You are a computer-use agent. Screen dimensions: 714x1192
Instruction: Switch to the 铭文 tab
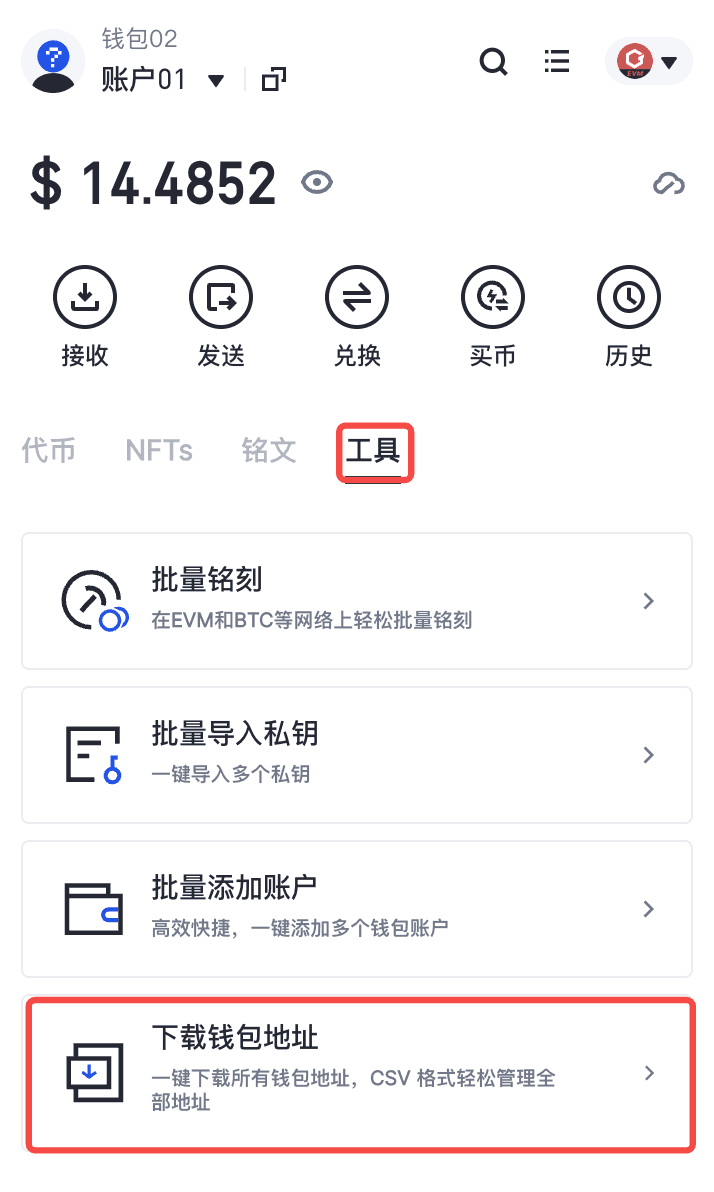269,450
